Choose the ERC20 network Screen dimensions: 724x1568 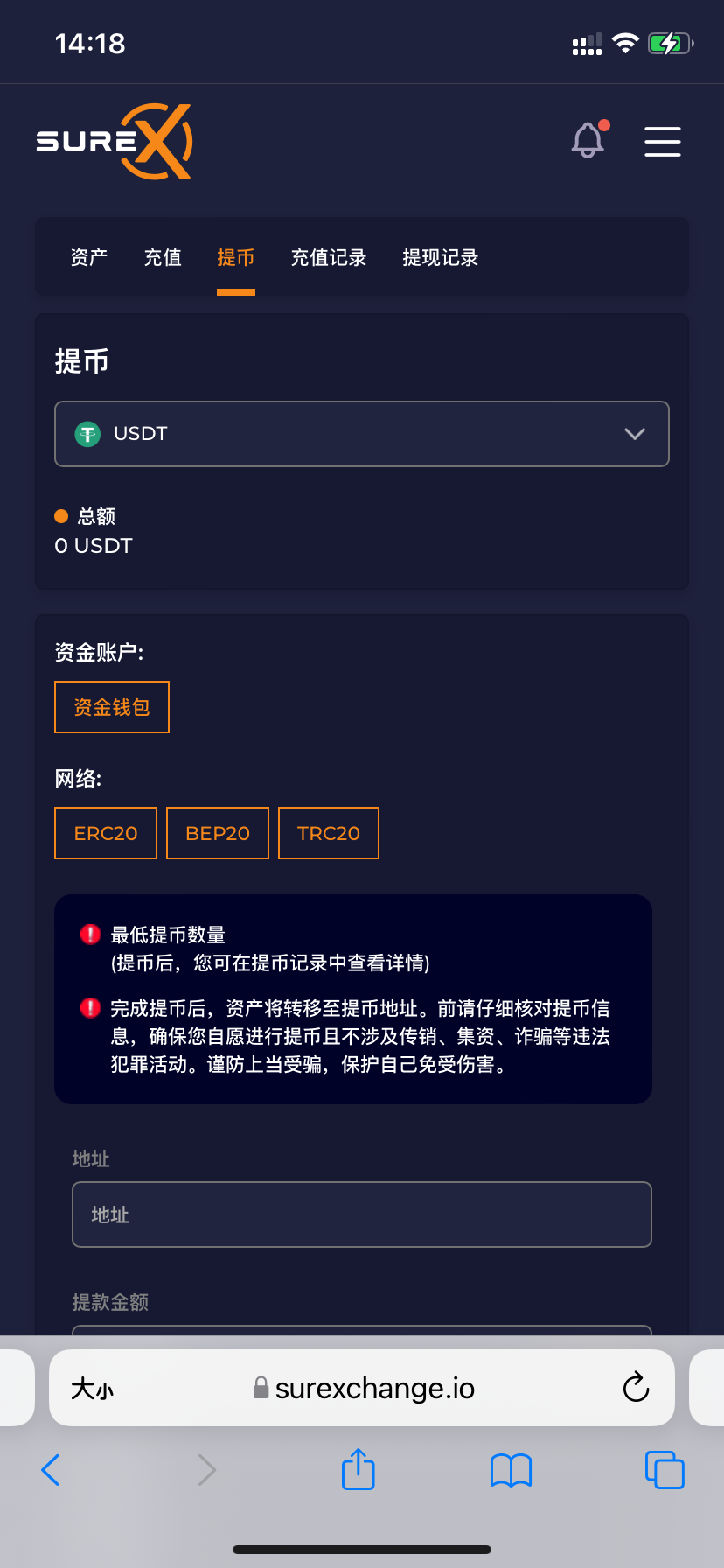coord(106,833)
